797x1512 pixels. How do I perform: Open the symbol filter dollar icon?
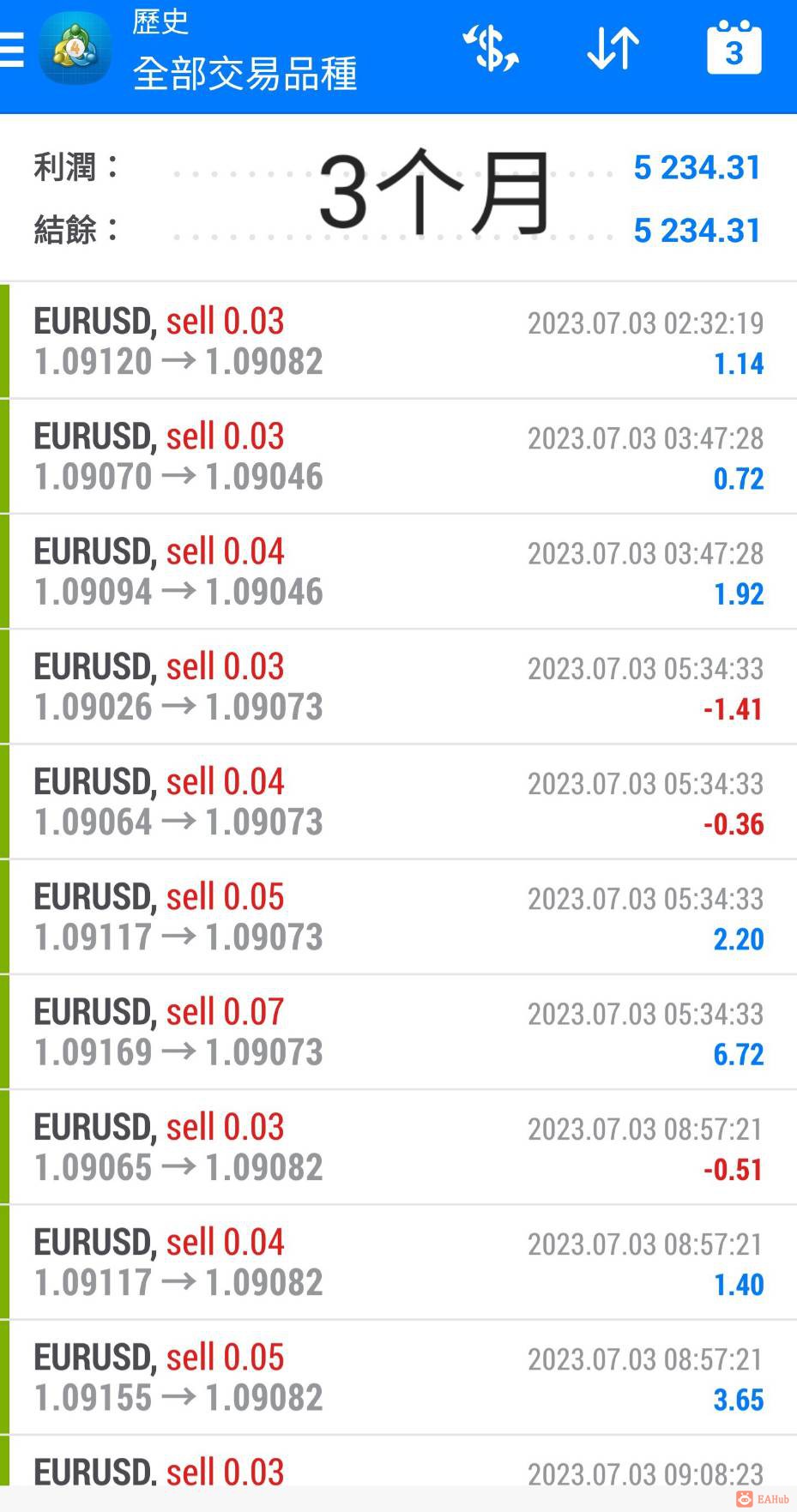coord(491,49)
